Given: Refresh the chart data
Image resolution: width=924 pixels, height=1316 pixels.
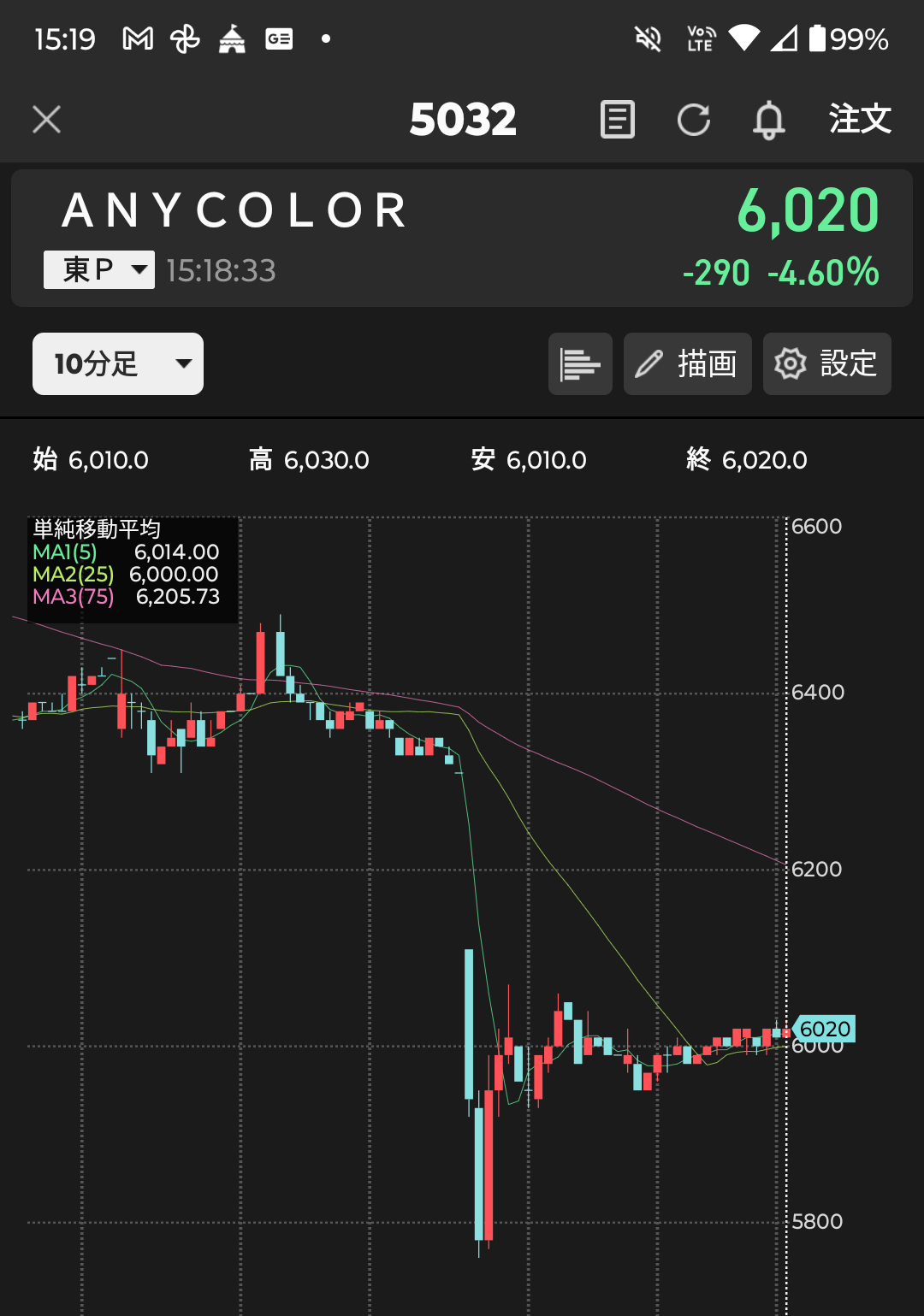Looking at the screenshot, I should (693, 120).
